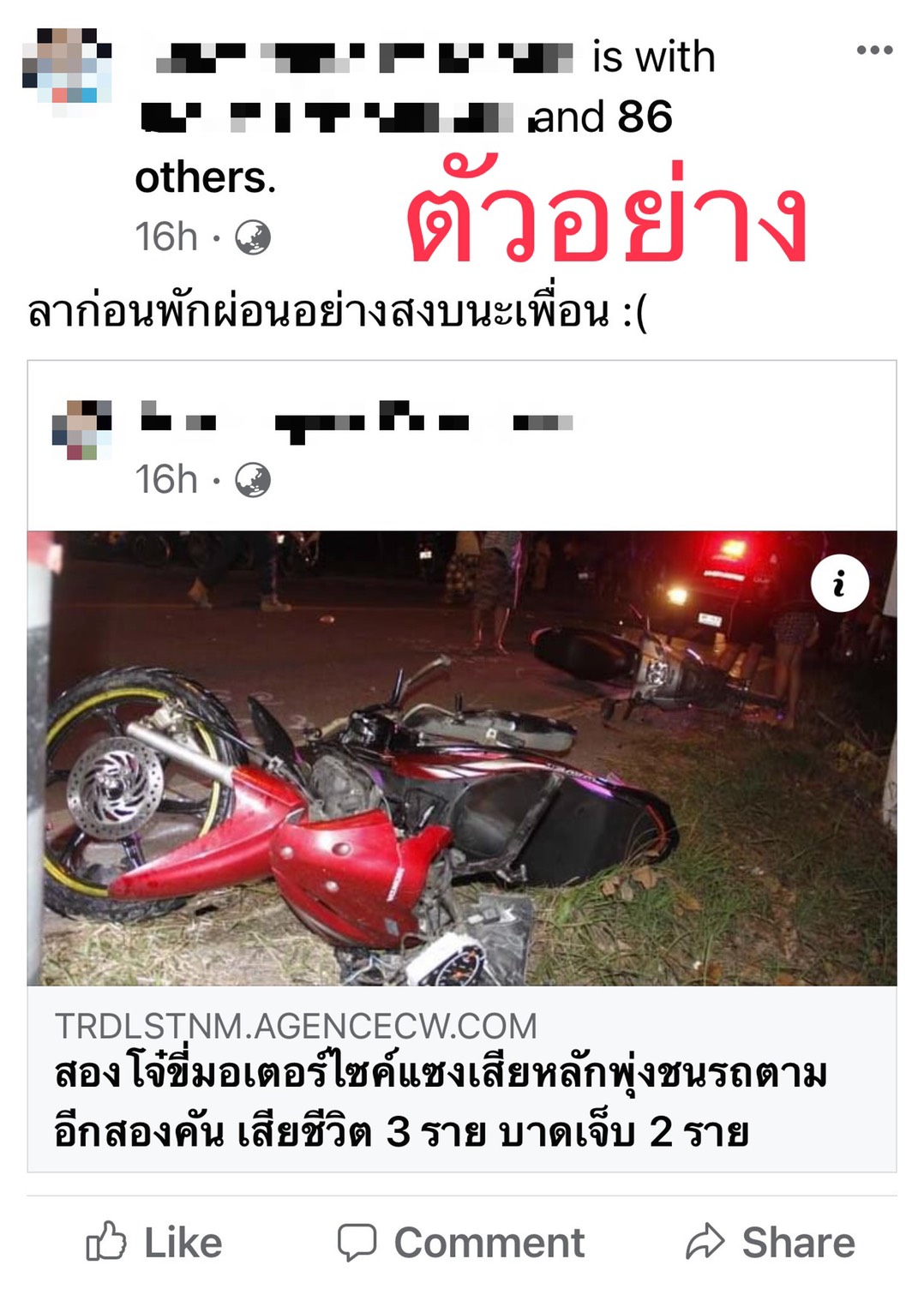Tap the info icon on the link image

[839, 585]
